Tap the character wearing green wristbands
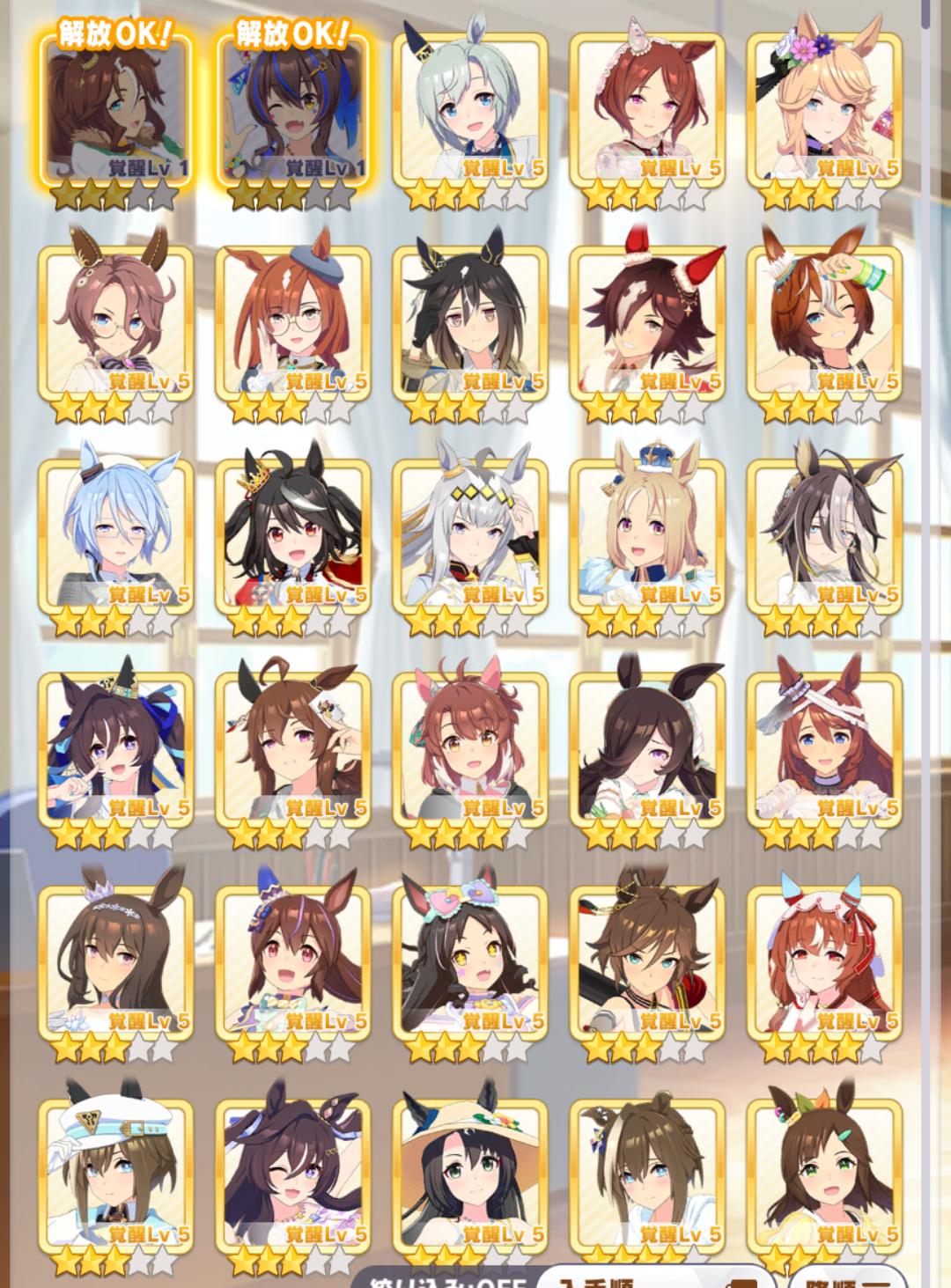 click(x=824, y=323)
